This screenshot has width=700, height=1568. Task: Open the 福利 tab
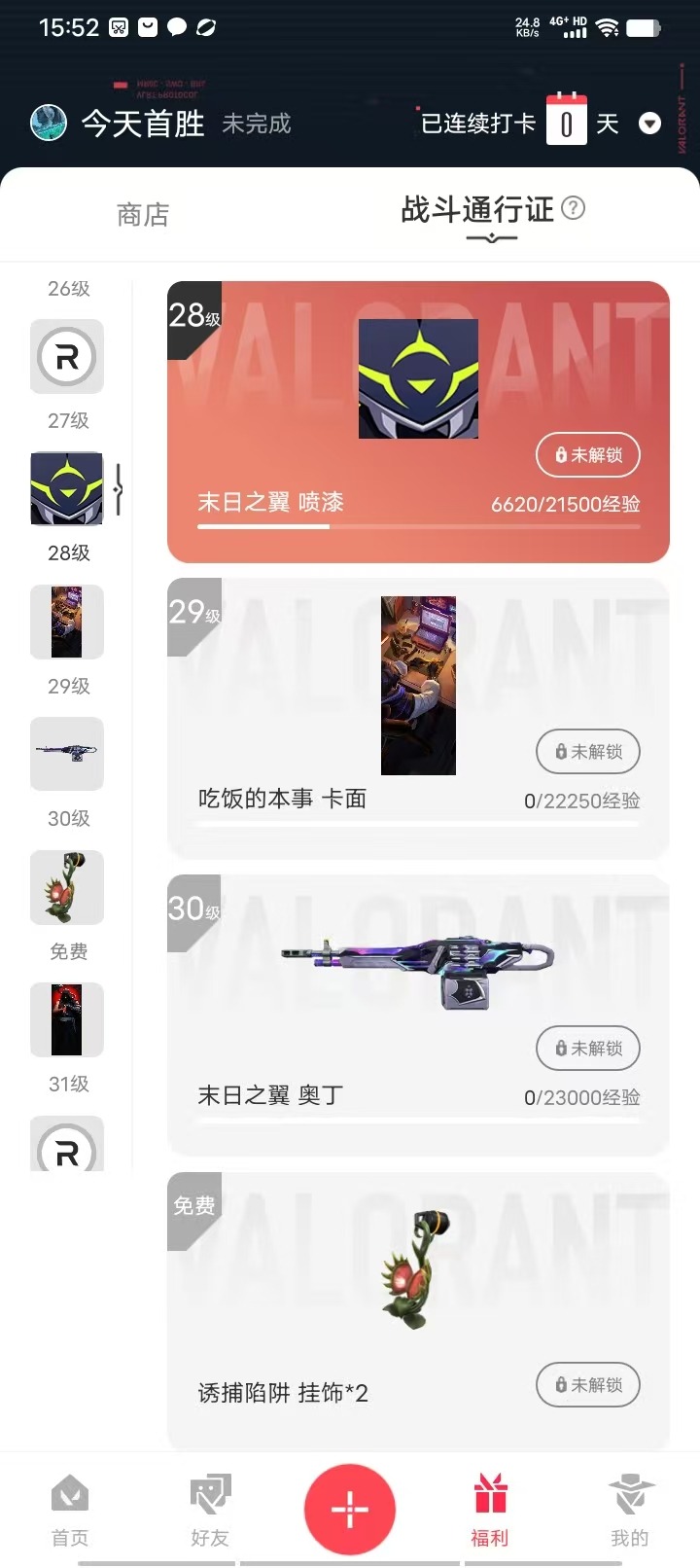[x=490, y=1511]
